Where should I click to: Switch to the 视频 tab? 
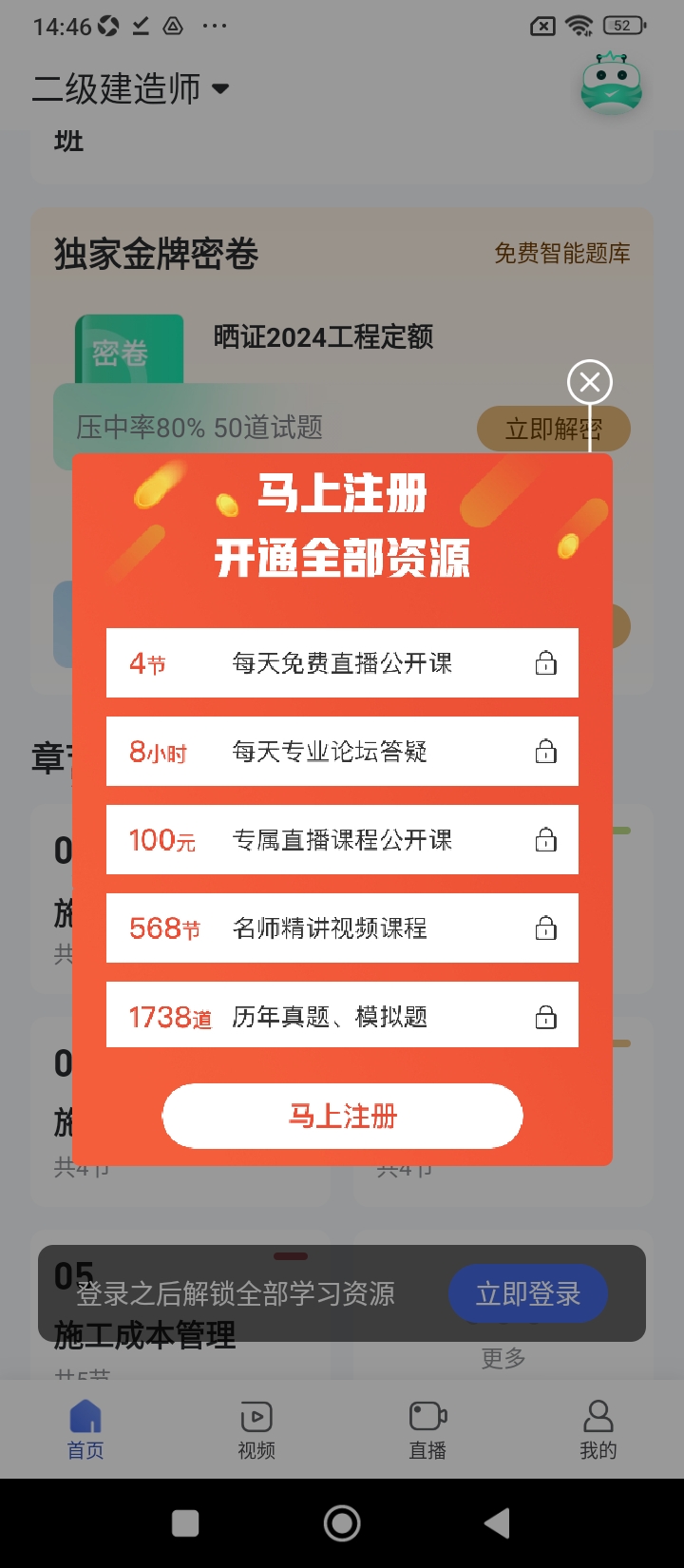click(256, 1429)
